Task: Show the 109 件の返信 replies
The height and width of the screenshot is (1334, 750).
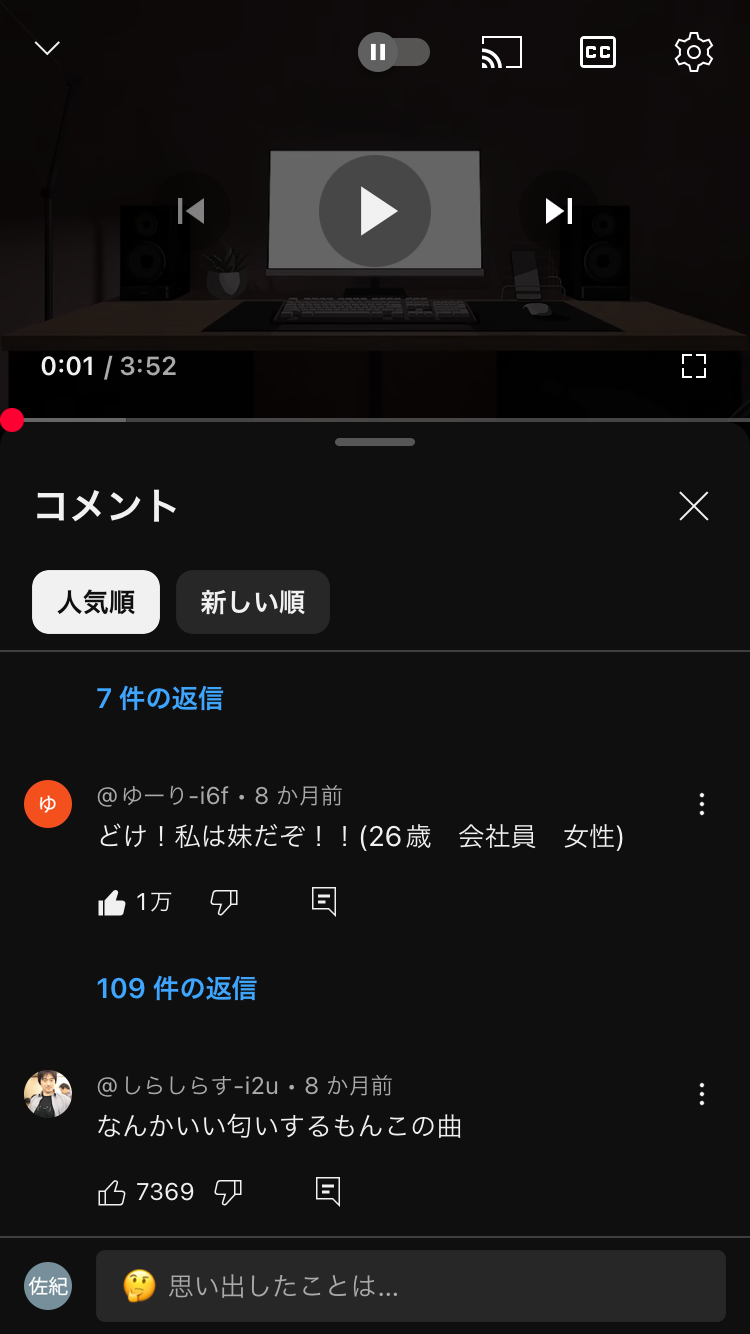Action: (x=177, y=989)
